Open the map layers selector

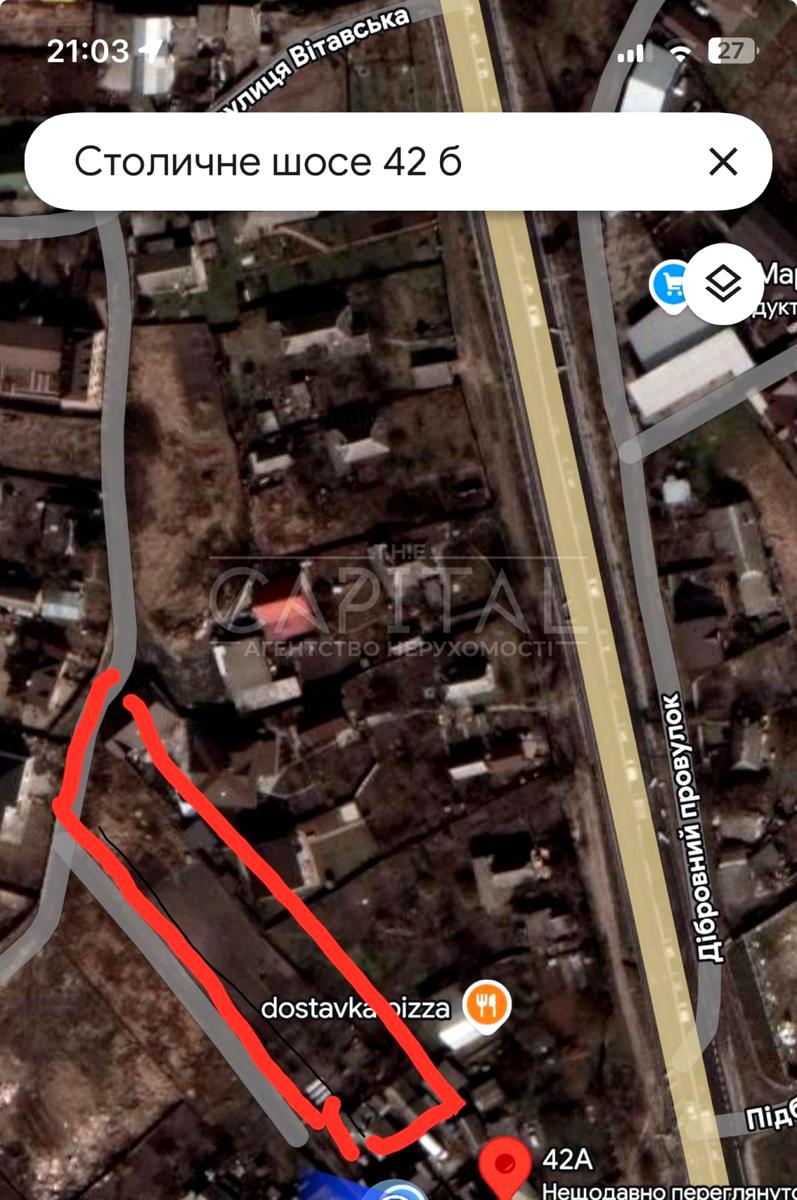tap(723, 285)
